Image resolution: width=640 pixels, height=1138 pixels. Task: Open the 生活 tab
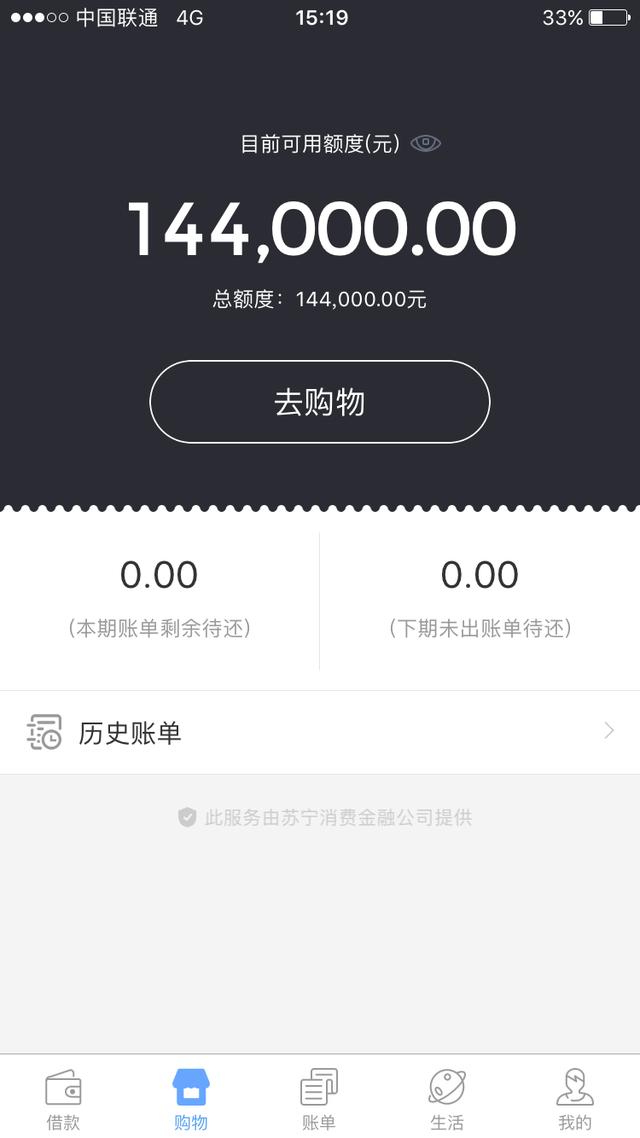[x=447, y=1099]
